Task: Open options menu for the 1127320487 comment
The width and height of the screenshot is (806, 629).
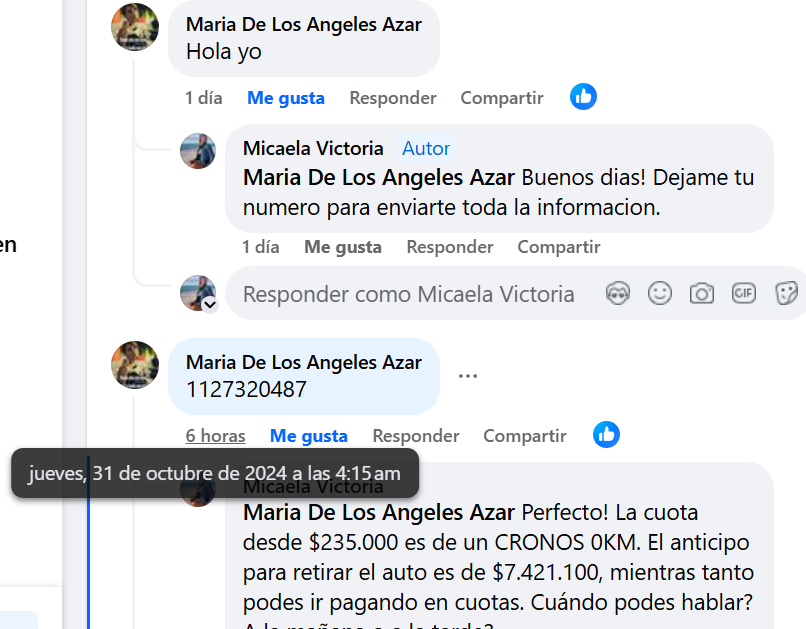Action: pyautogui.click(x=467, y=376)
